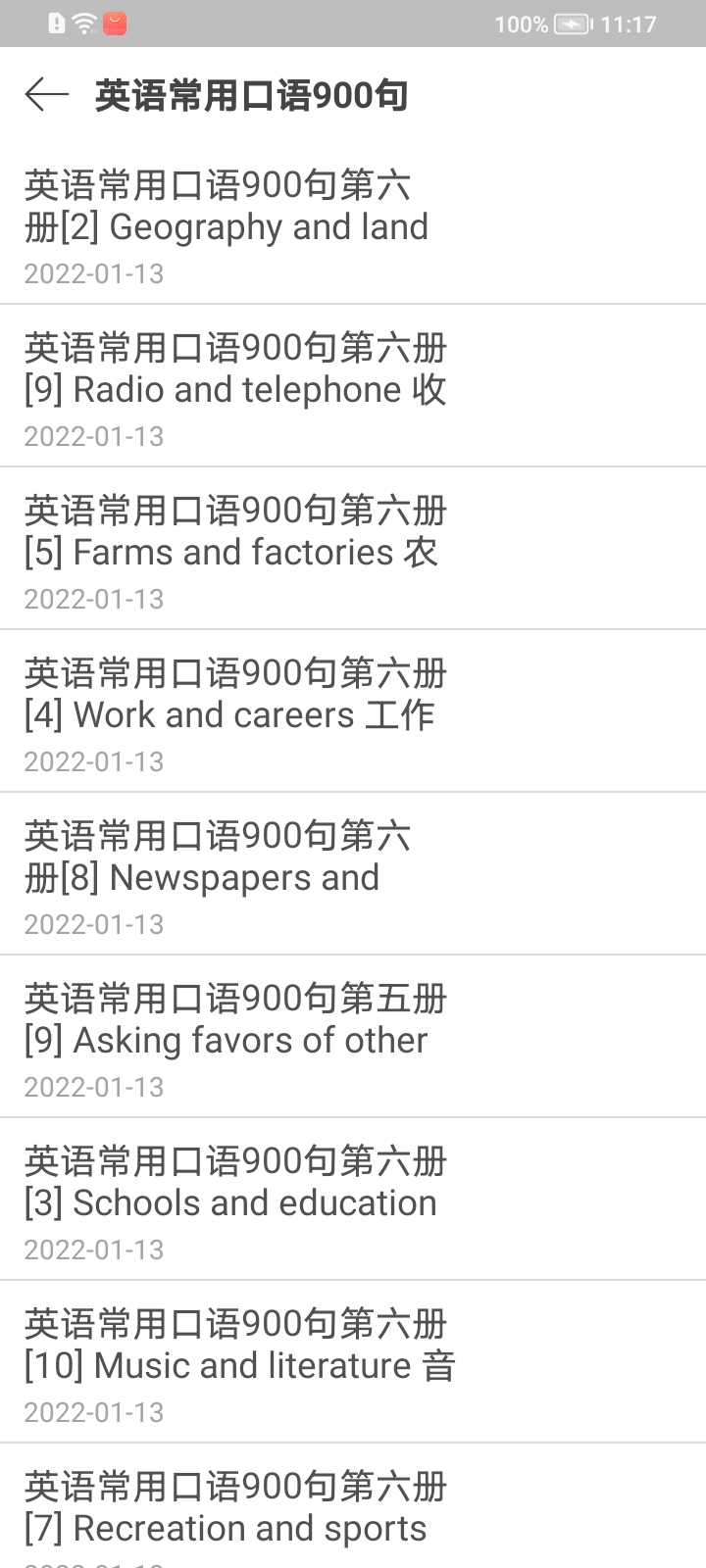Open the Radio and telephone lesson
This screenshot has height=1568, width=706.
[235, 367]
